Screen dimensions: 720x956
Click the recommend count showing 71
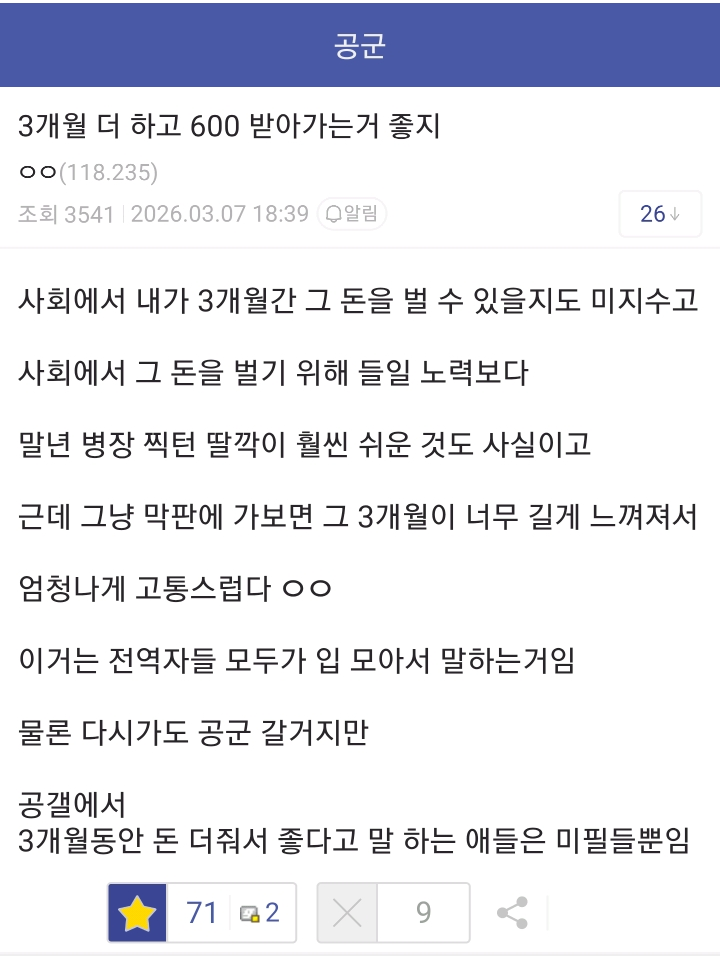click(x=201, y=911)
